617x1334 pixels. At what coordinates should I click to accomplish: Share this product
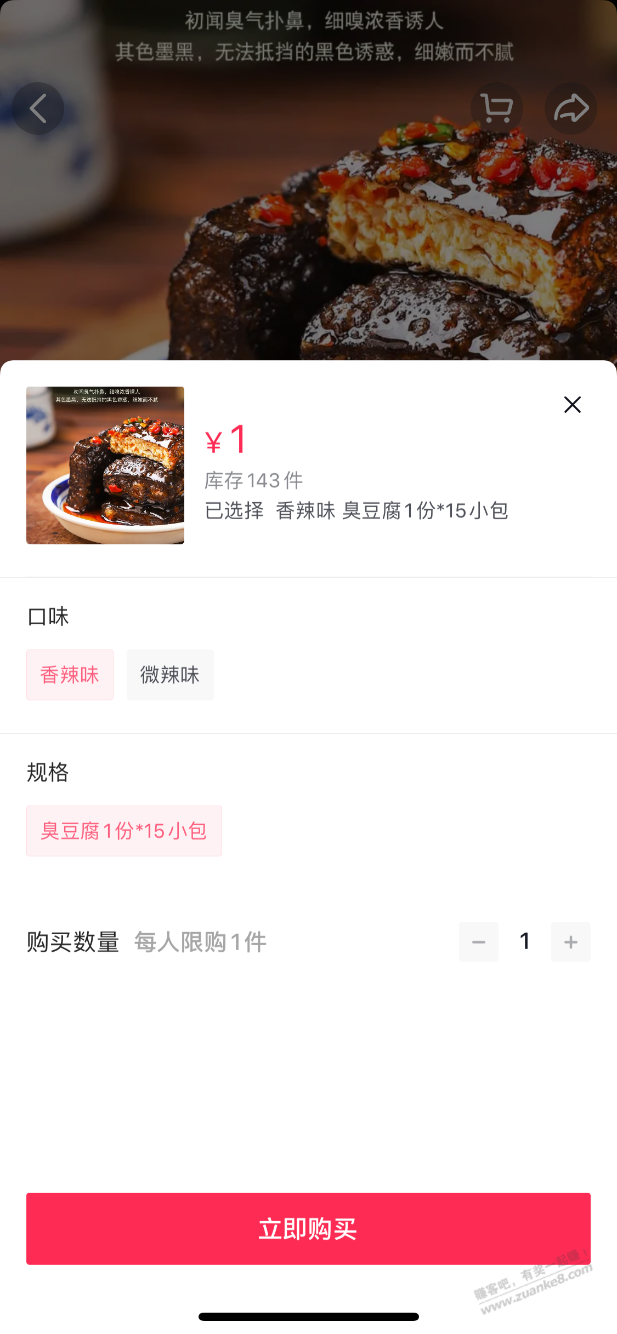(x=571, y=108)
